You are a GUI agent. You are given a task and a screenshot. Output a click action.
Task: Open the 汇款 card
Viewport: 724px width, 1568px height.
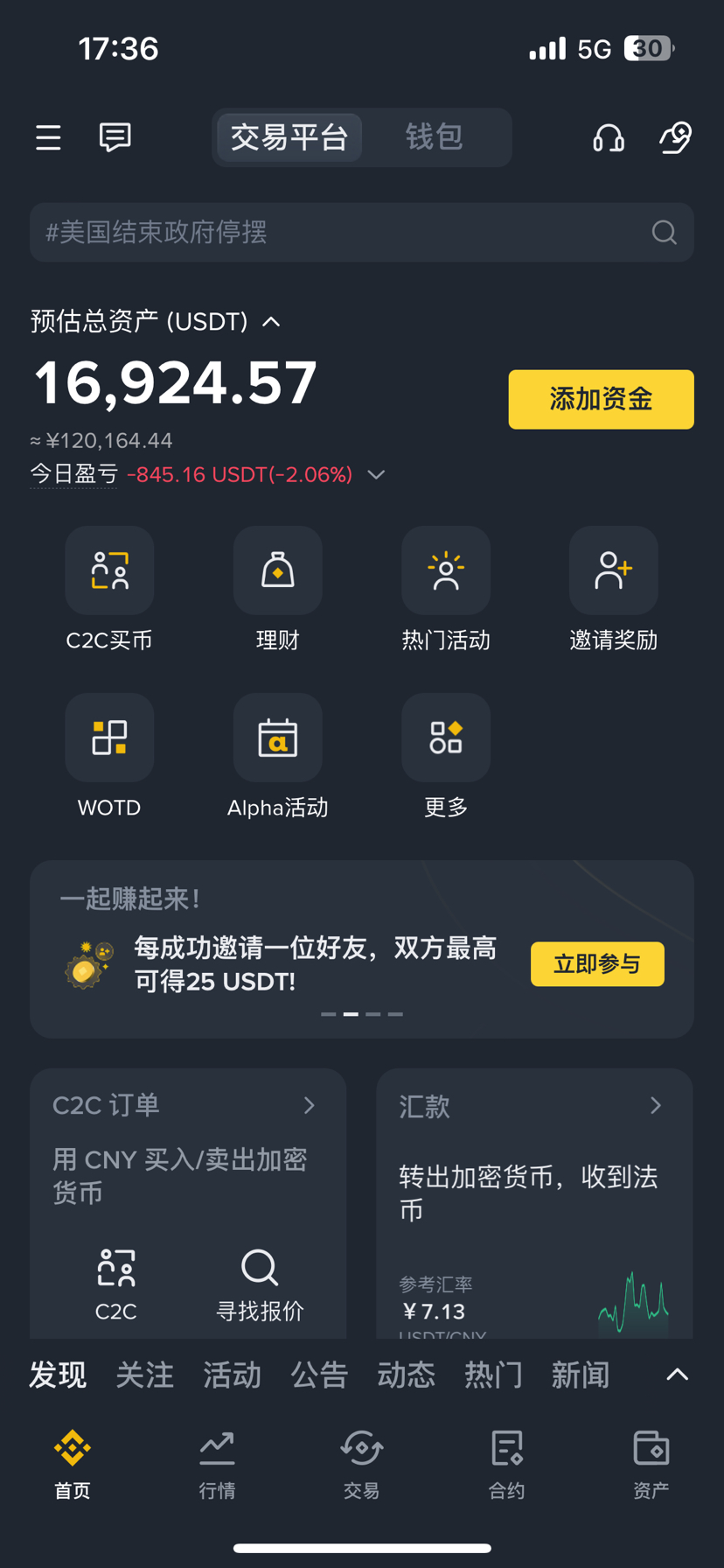(x=533, y=1107)
